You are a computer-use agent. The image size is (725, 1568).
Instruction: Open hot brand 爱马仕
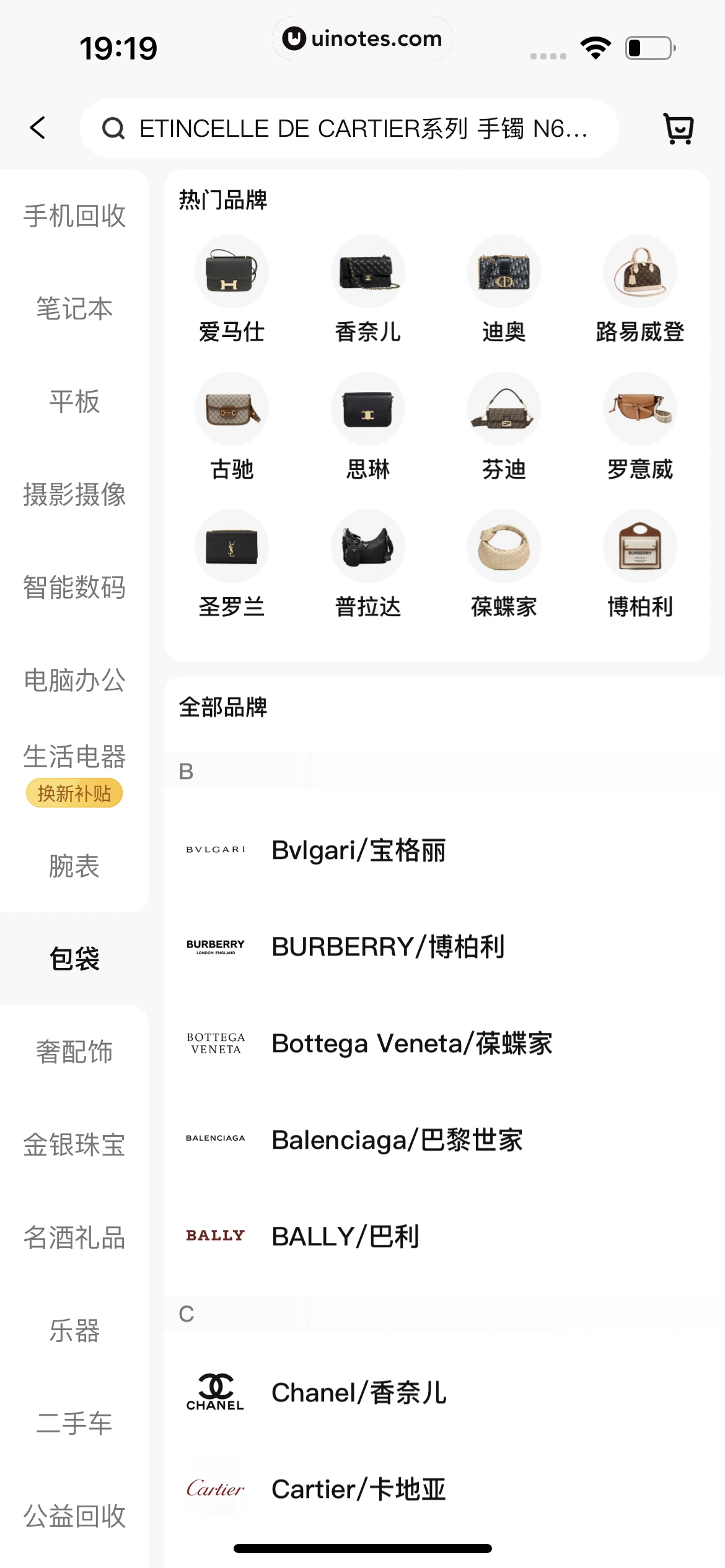pyautogui.click(x=232, y=289)
